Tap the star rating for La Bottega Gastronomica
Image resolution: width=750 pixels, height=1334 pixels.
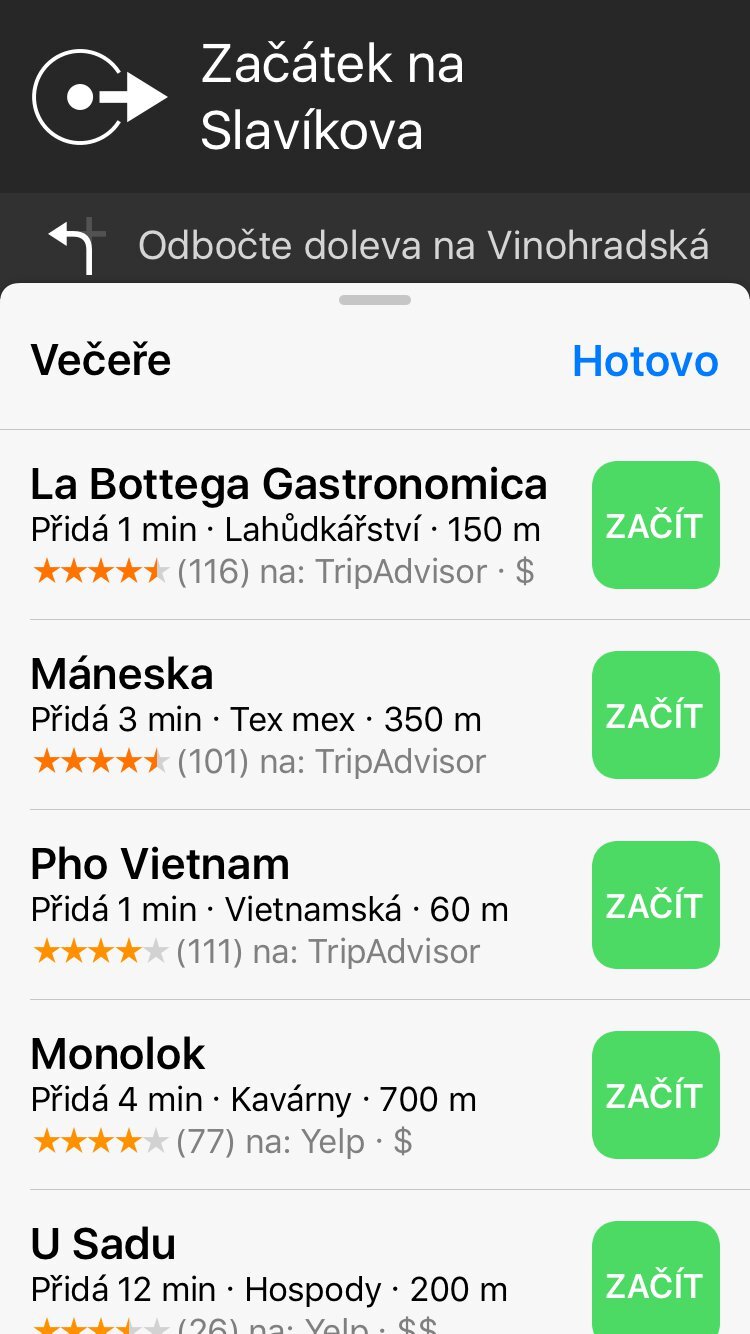[100, 572]
